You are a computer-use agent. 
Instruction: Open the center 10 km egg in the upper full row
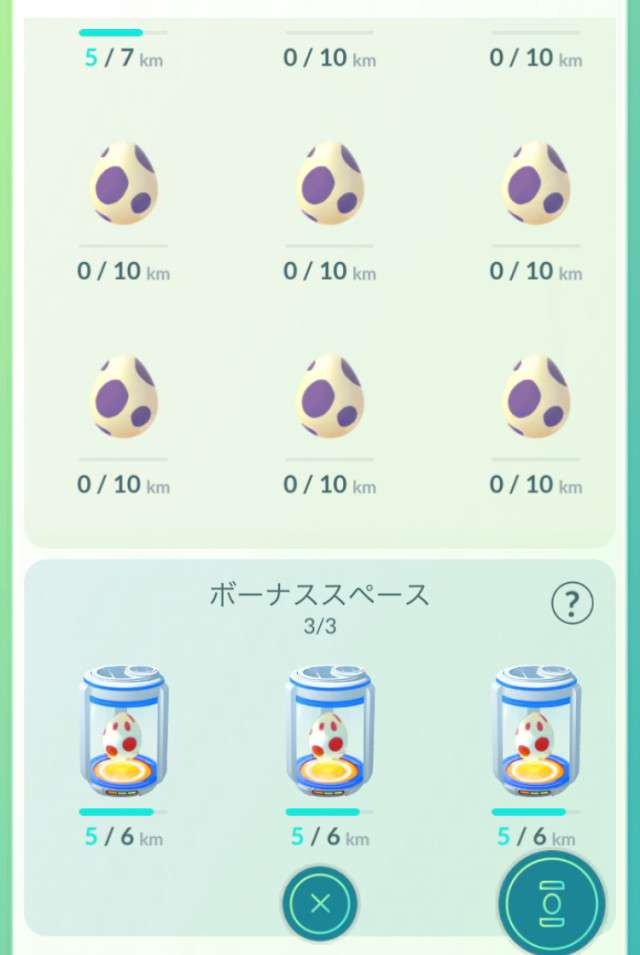click(330, 182)
